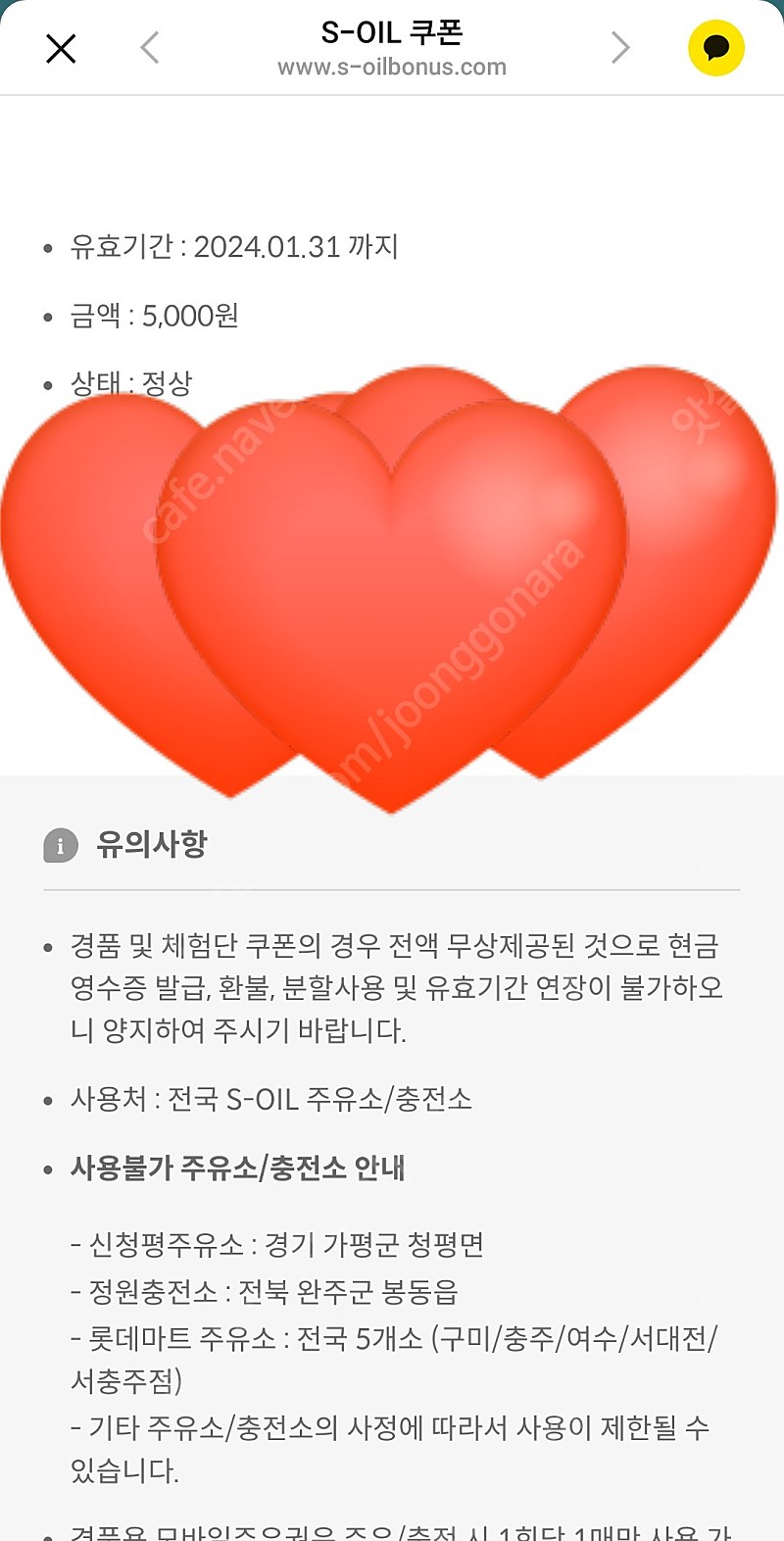Tap the yellow speech bubble in the header
784x1541 pixels.
coord(716,47)
